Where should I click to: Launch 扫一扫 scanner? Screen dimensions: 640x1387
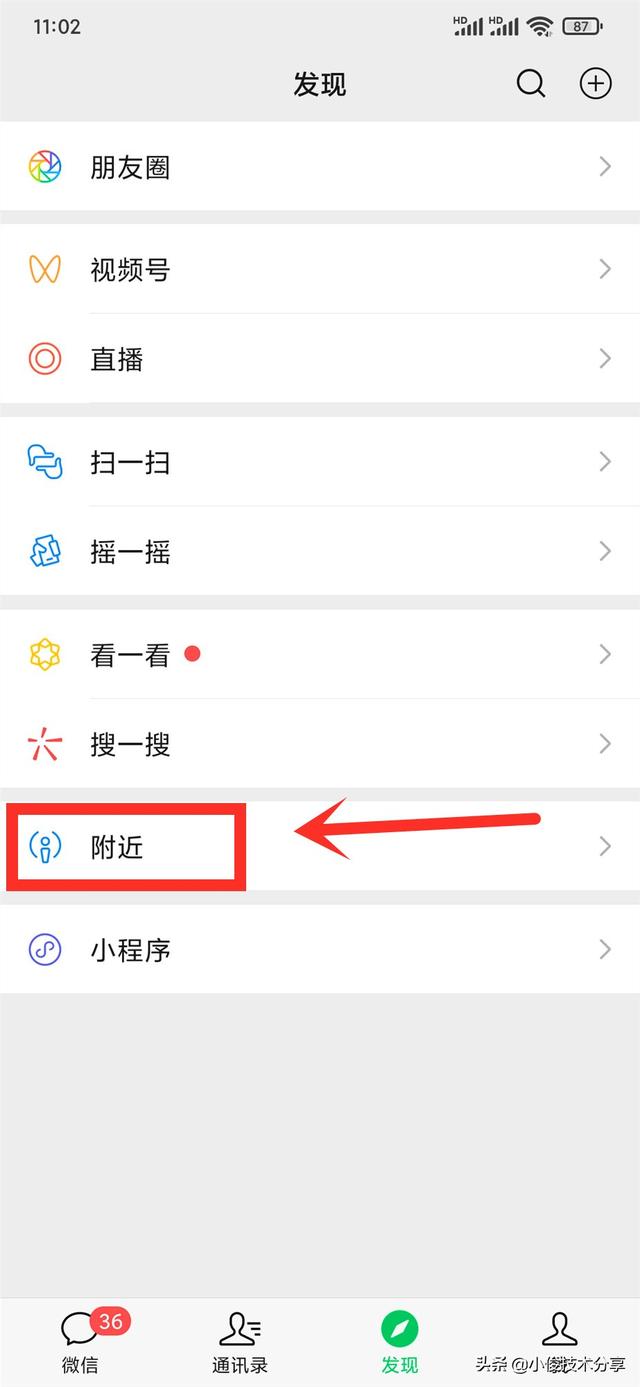[320, 462]
